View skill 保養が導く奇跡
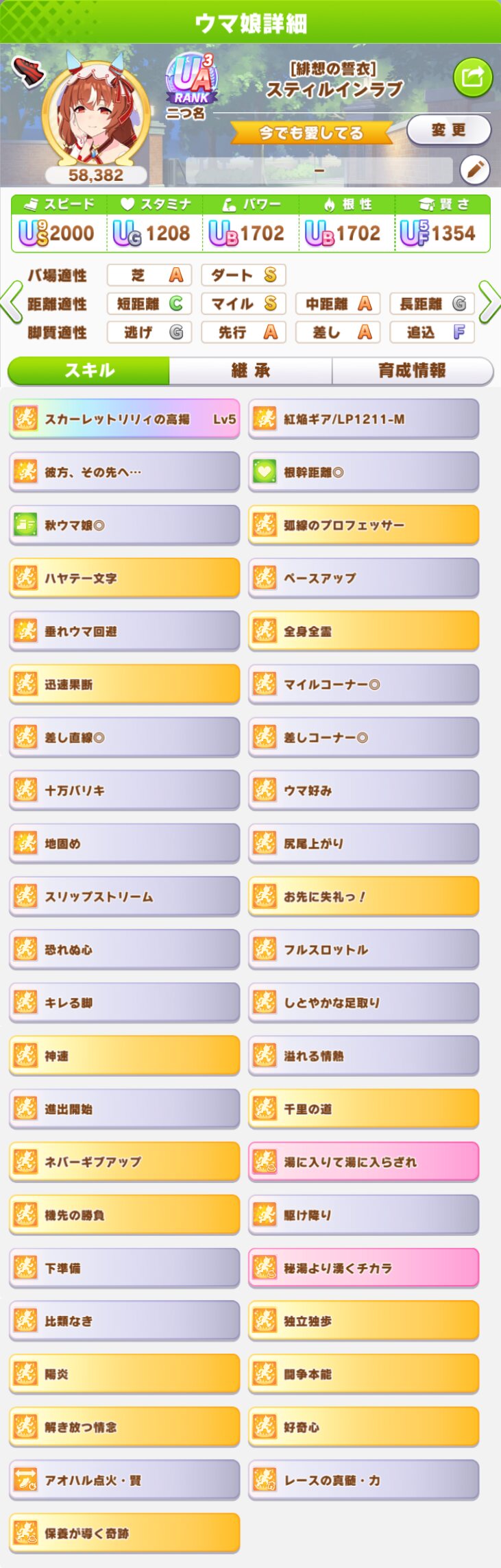Viewport: 501px width, 1568px height. [x=125, y=1533]
